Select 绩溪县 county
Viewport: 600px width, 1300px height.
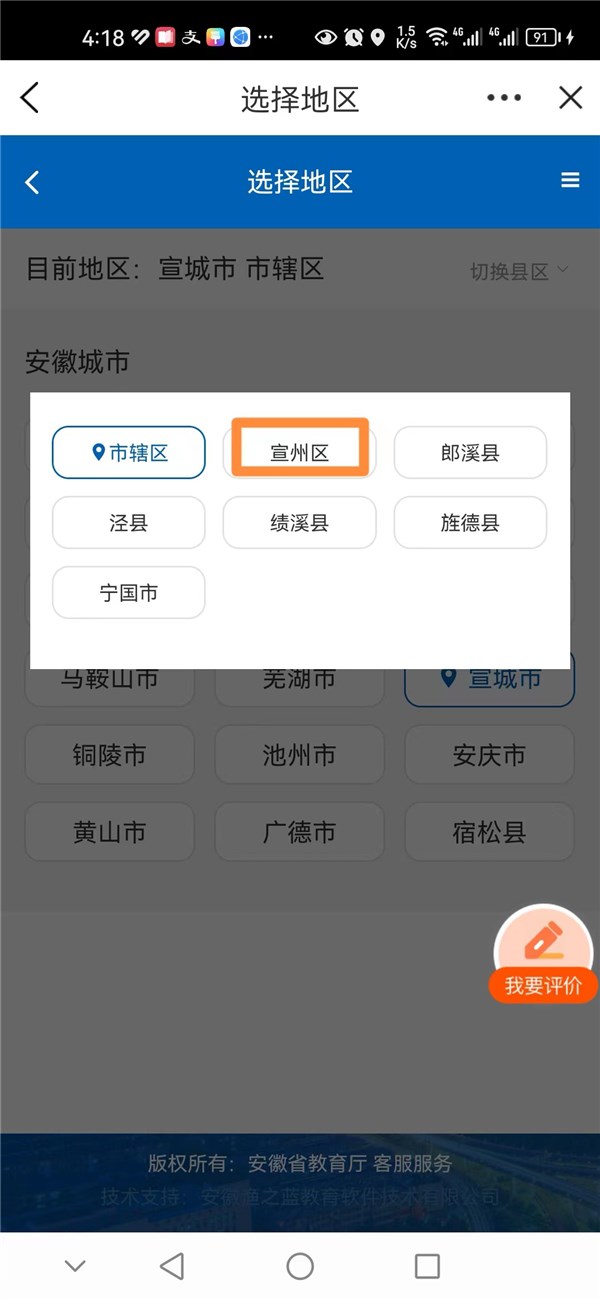click(300, 523)
